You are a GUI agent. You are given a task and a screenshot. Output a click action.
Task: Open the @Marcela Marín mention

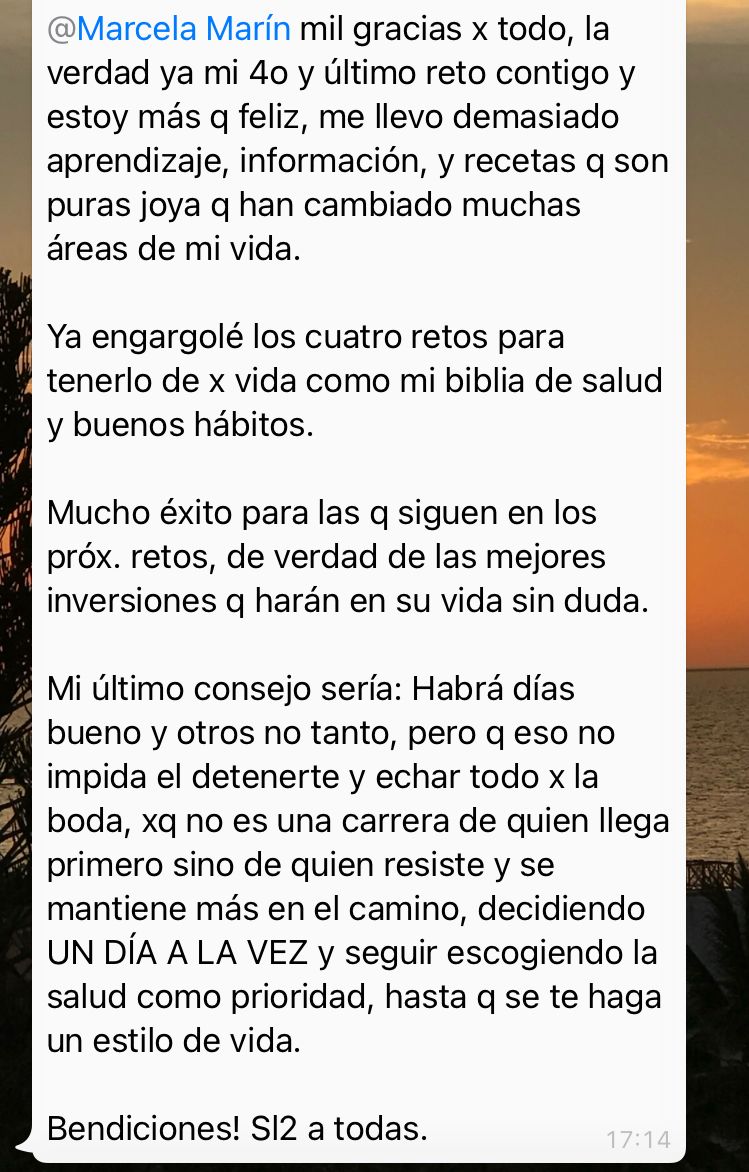169,30
